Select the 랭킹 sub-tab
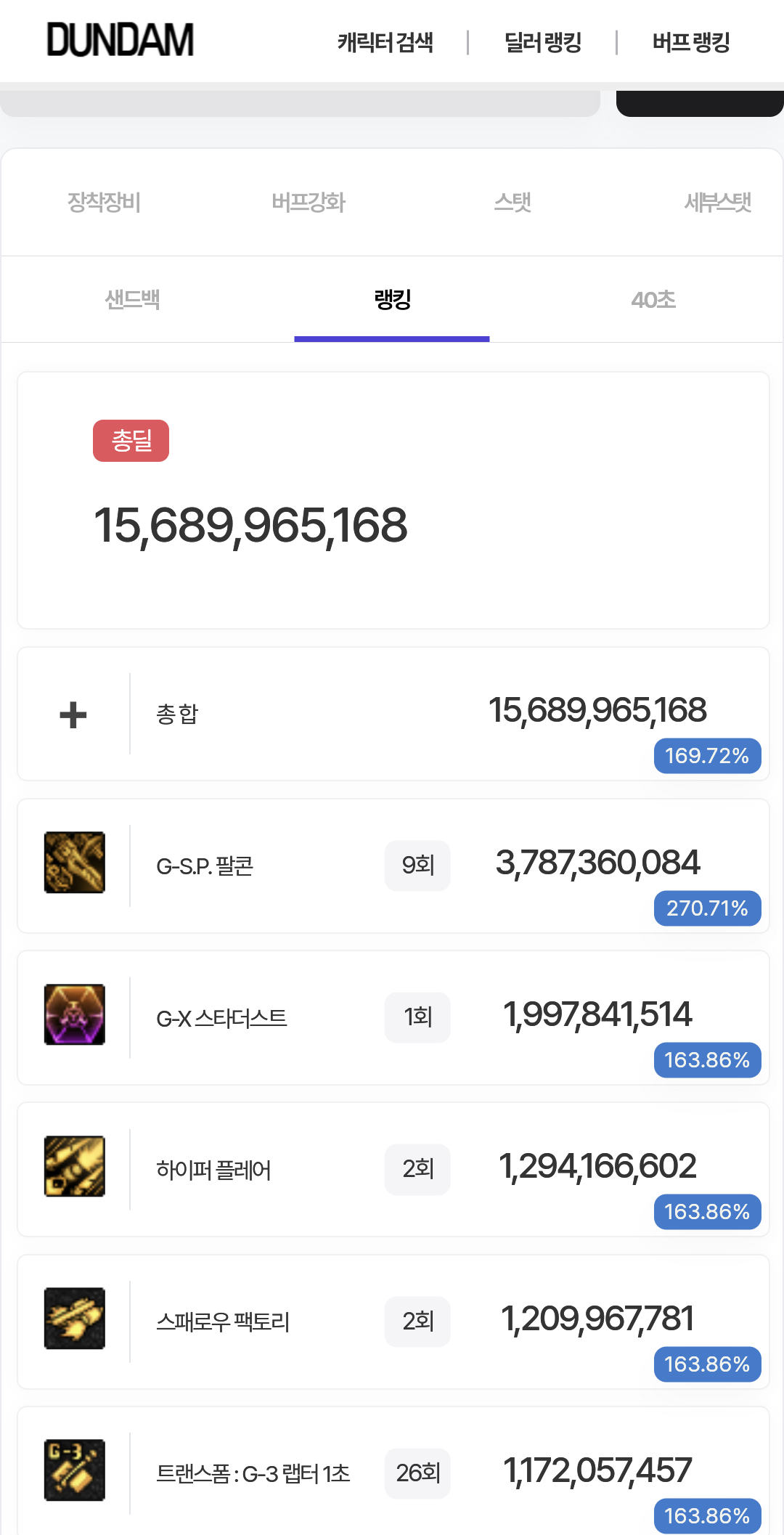 [392, 299]
